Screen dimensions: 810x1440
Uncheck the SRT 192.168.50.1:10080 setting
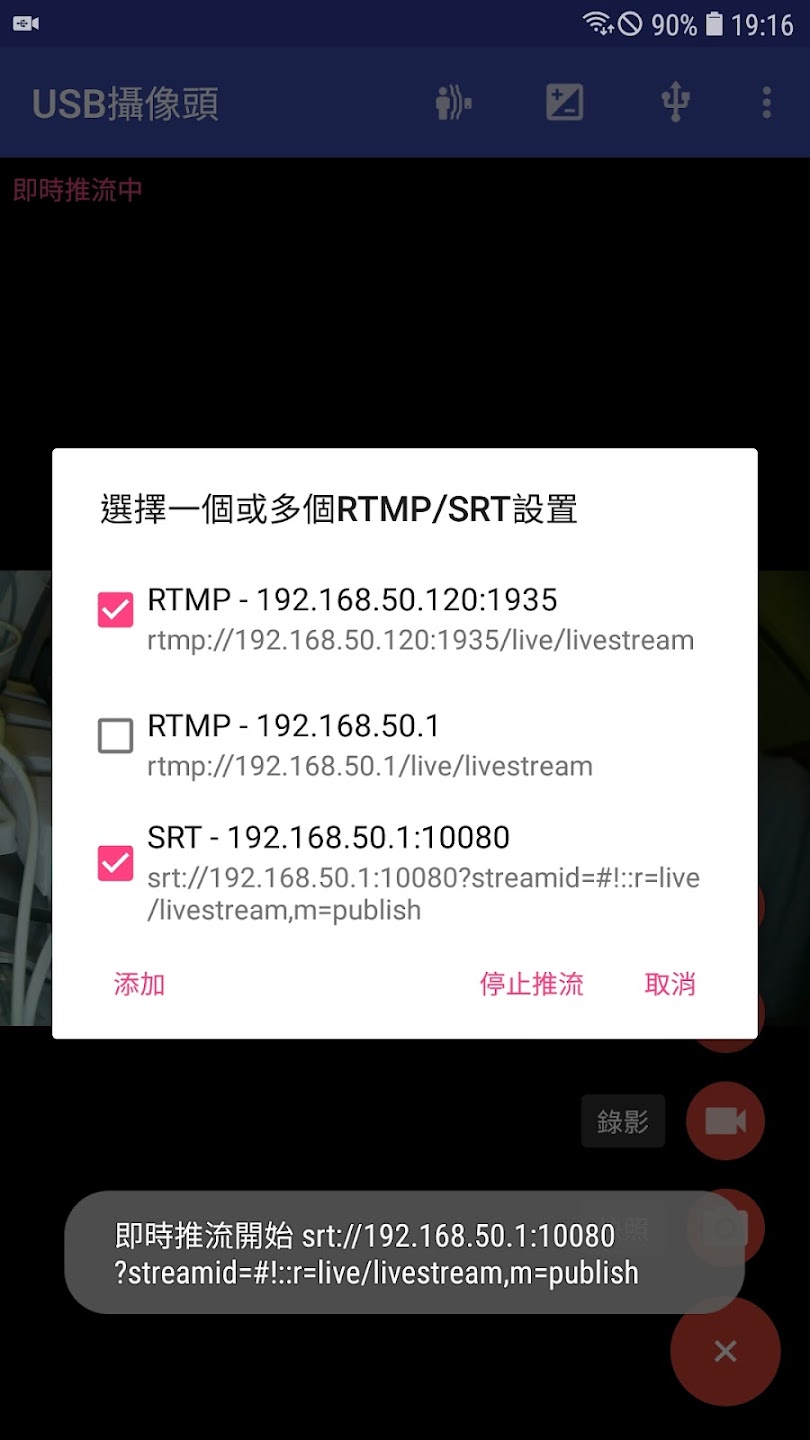pos(115,862)
